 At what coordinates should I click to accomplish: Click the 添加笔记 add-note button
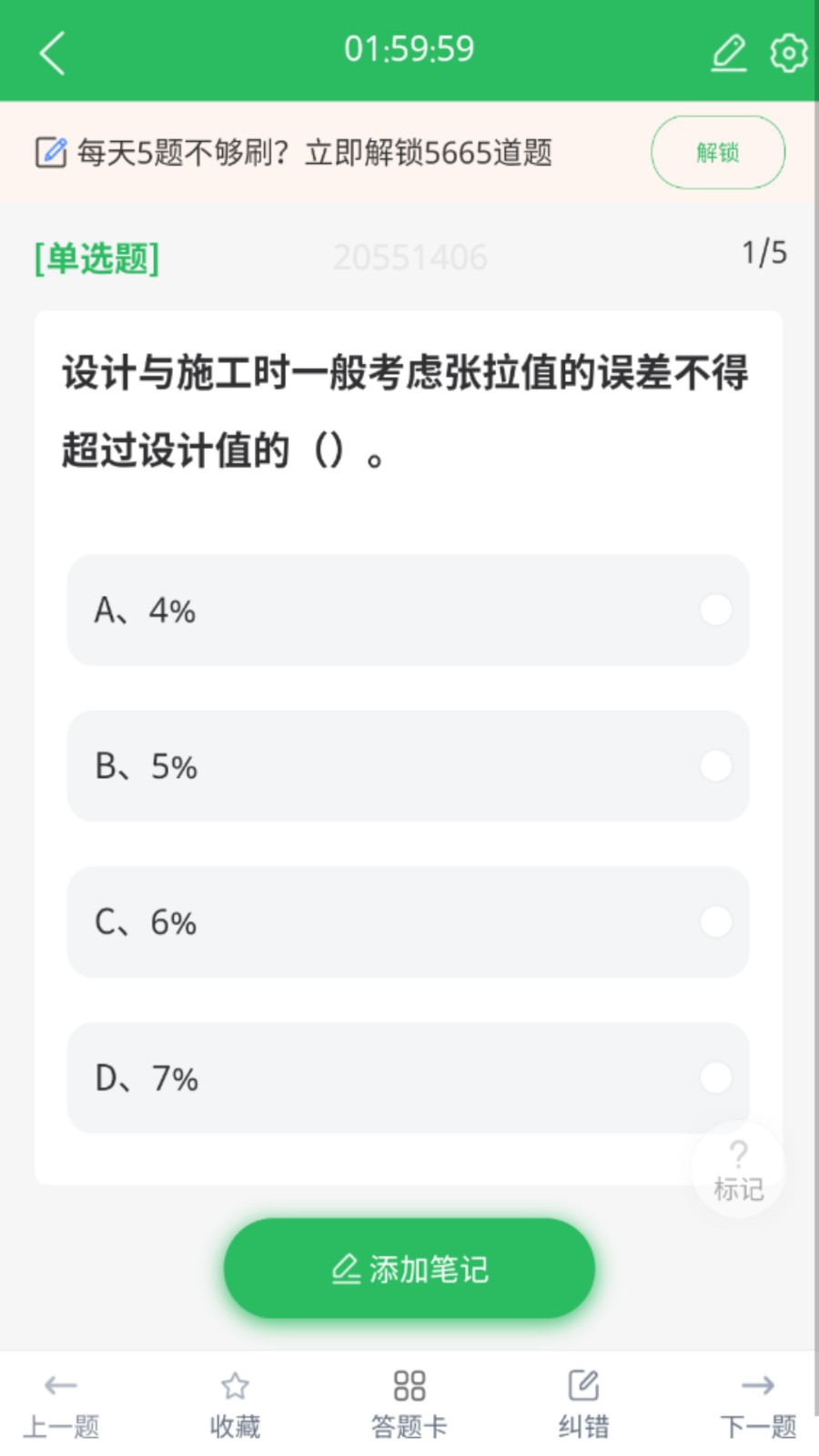coord(408,1268)
